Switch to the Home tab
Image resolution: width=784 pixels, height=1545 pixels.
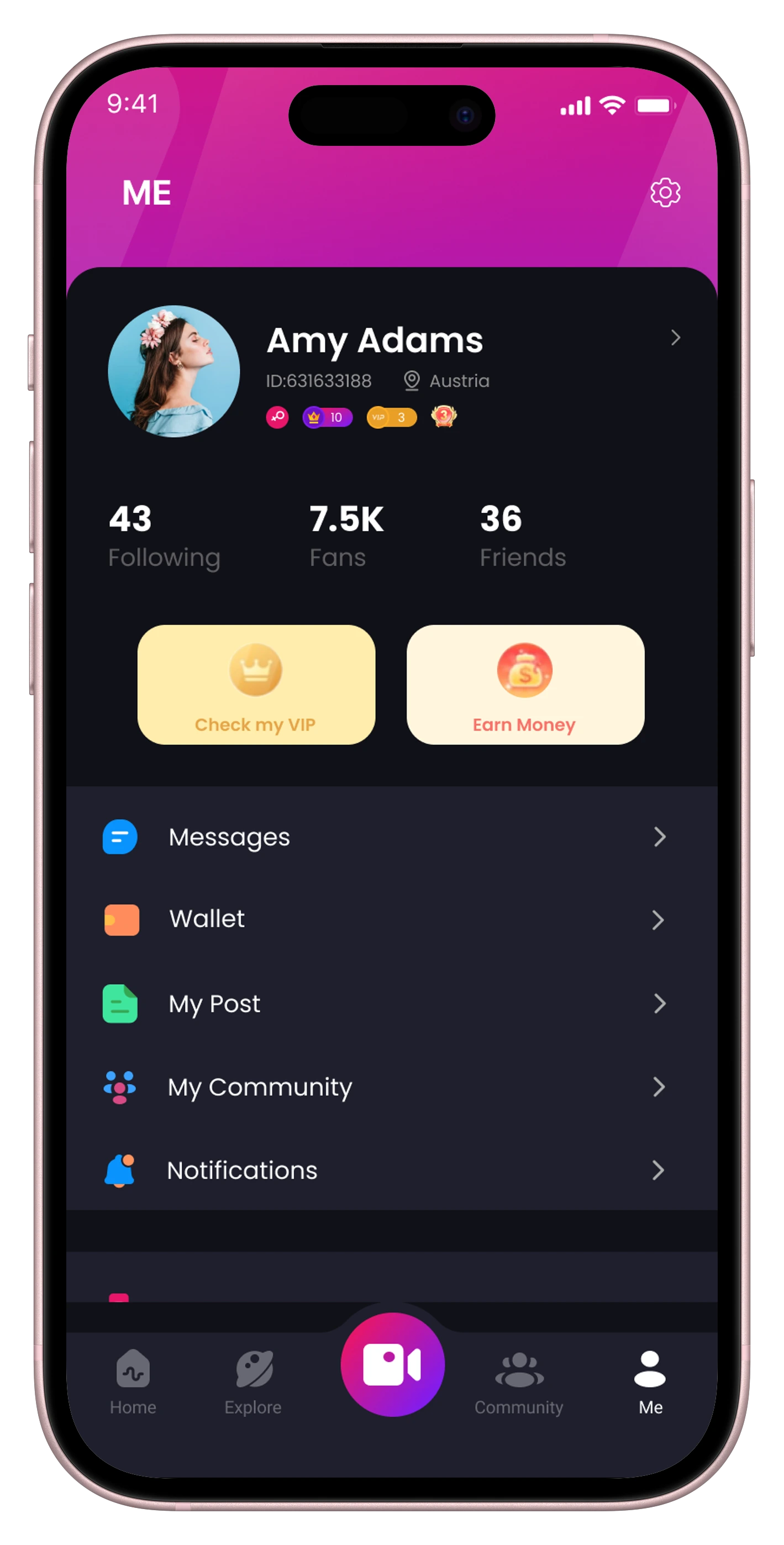133,1382
